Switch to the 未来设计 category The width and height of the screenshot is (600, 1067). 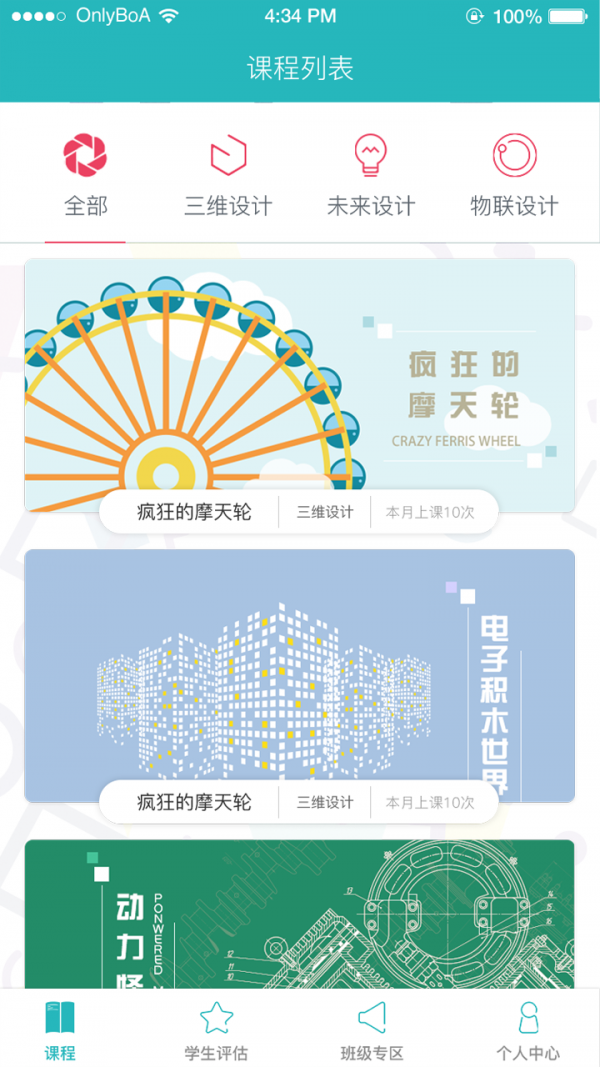click(x=371, y=178)
